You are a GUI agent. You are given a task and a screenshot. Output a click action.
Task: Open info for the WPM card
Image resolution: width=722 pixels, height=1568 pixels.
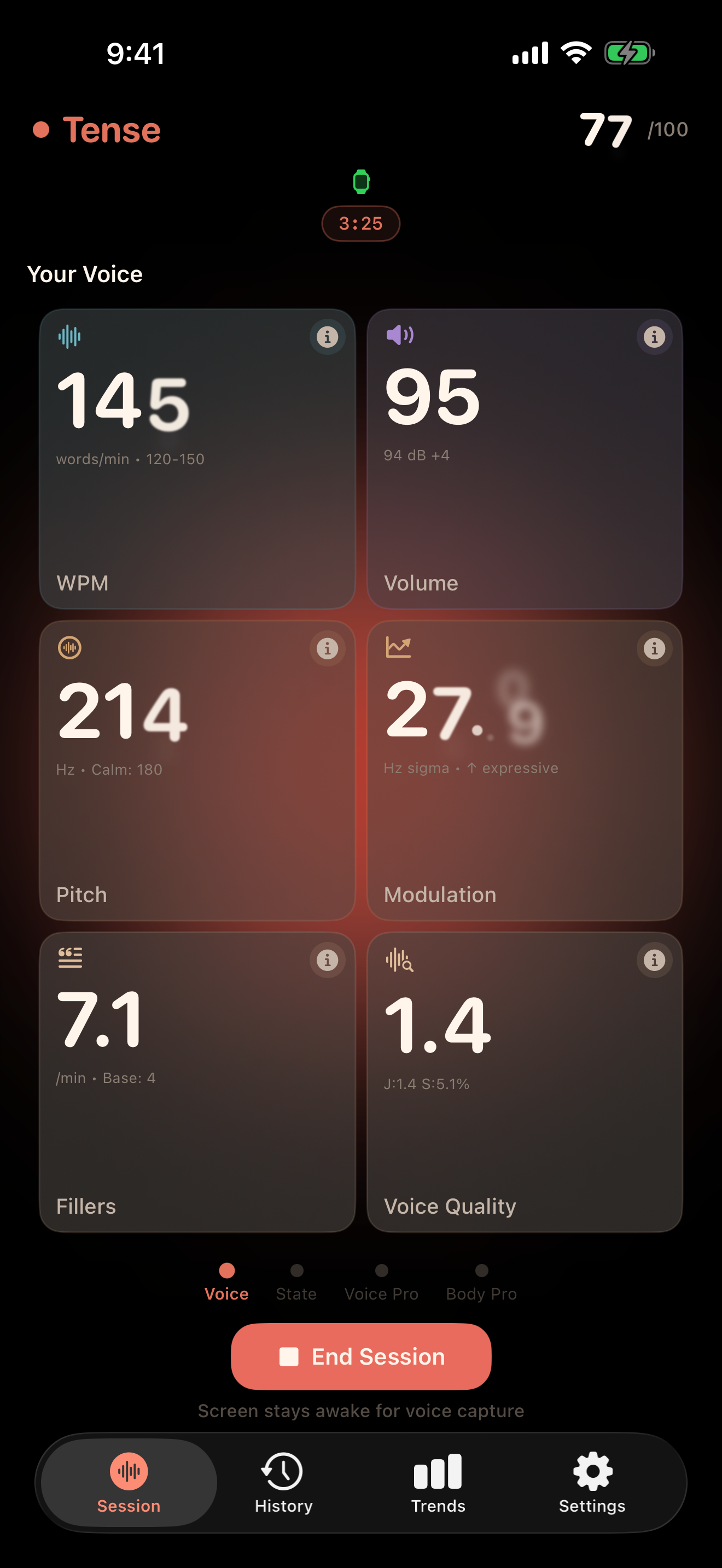click(327, 337)
